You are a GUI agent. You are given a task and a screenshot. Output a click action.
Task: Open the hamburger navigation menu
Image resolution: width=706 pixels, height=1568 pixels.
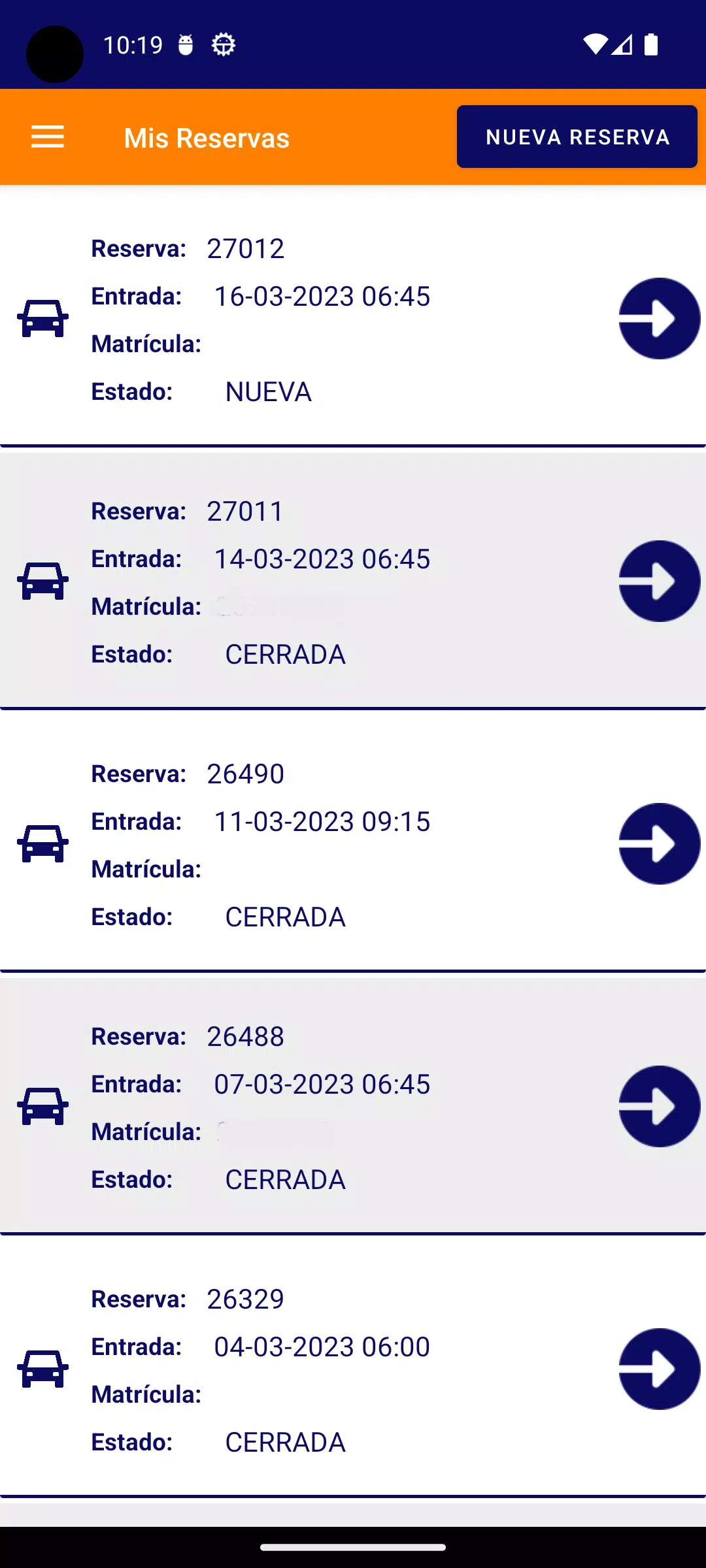click(48, 137)
